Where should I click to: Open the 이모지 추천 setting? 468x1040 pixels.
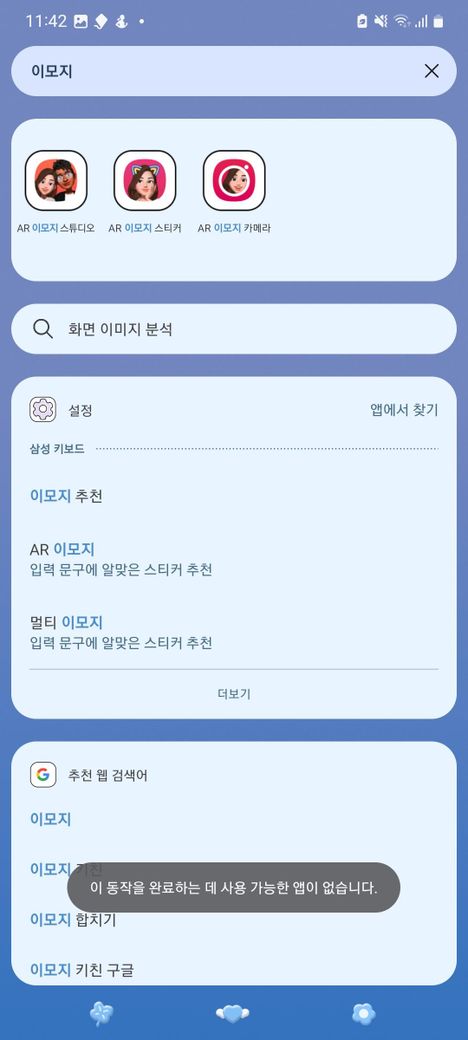pos(234,496)
